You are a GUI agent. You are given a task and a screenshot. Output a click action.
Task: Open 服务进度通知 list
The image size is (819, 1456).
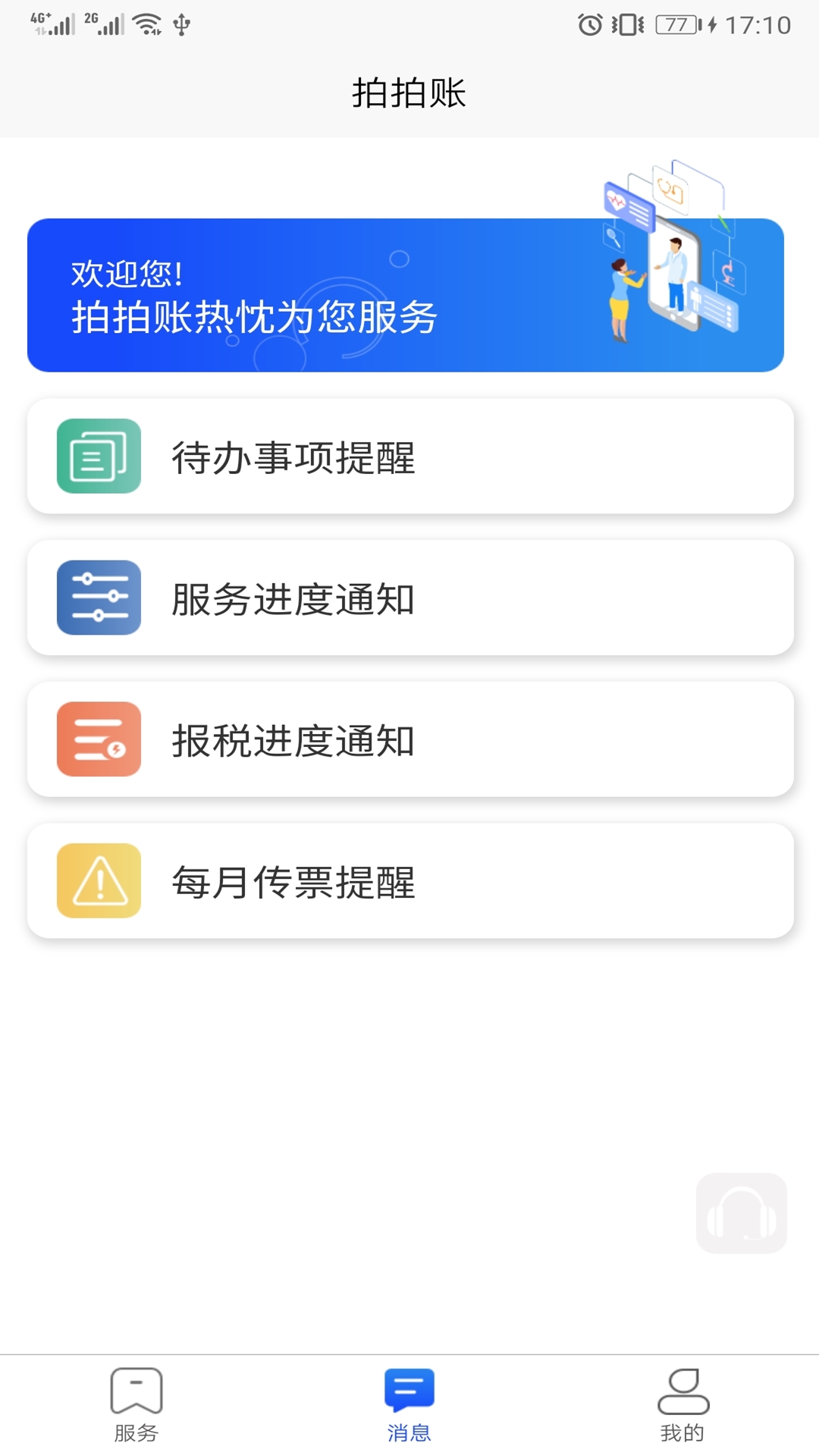[x=409, y=598]
